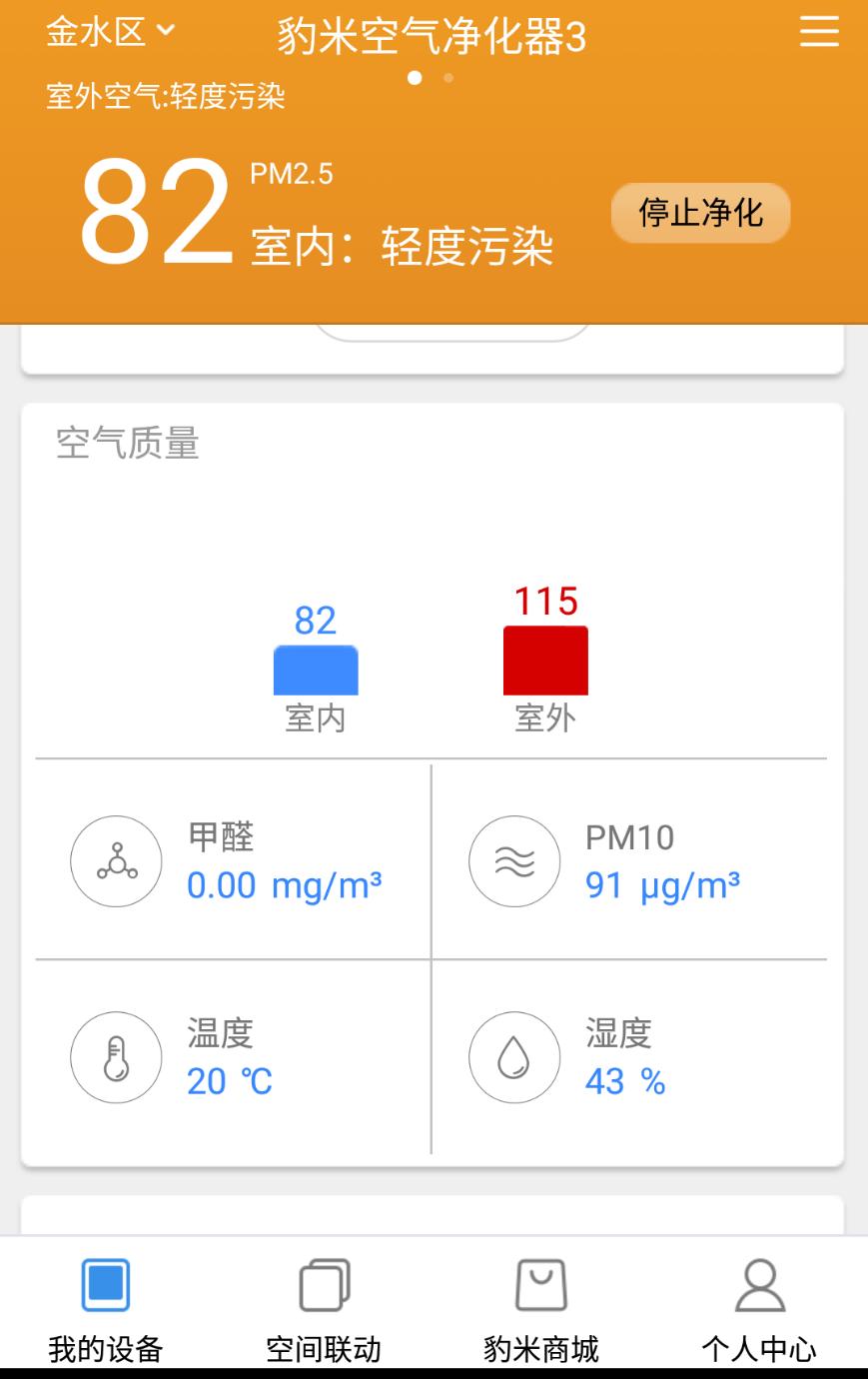
Task: Select the formaldehyde (甲醛) icon
Action: tap(115, 860)
